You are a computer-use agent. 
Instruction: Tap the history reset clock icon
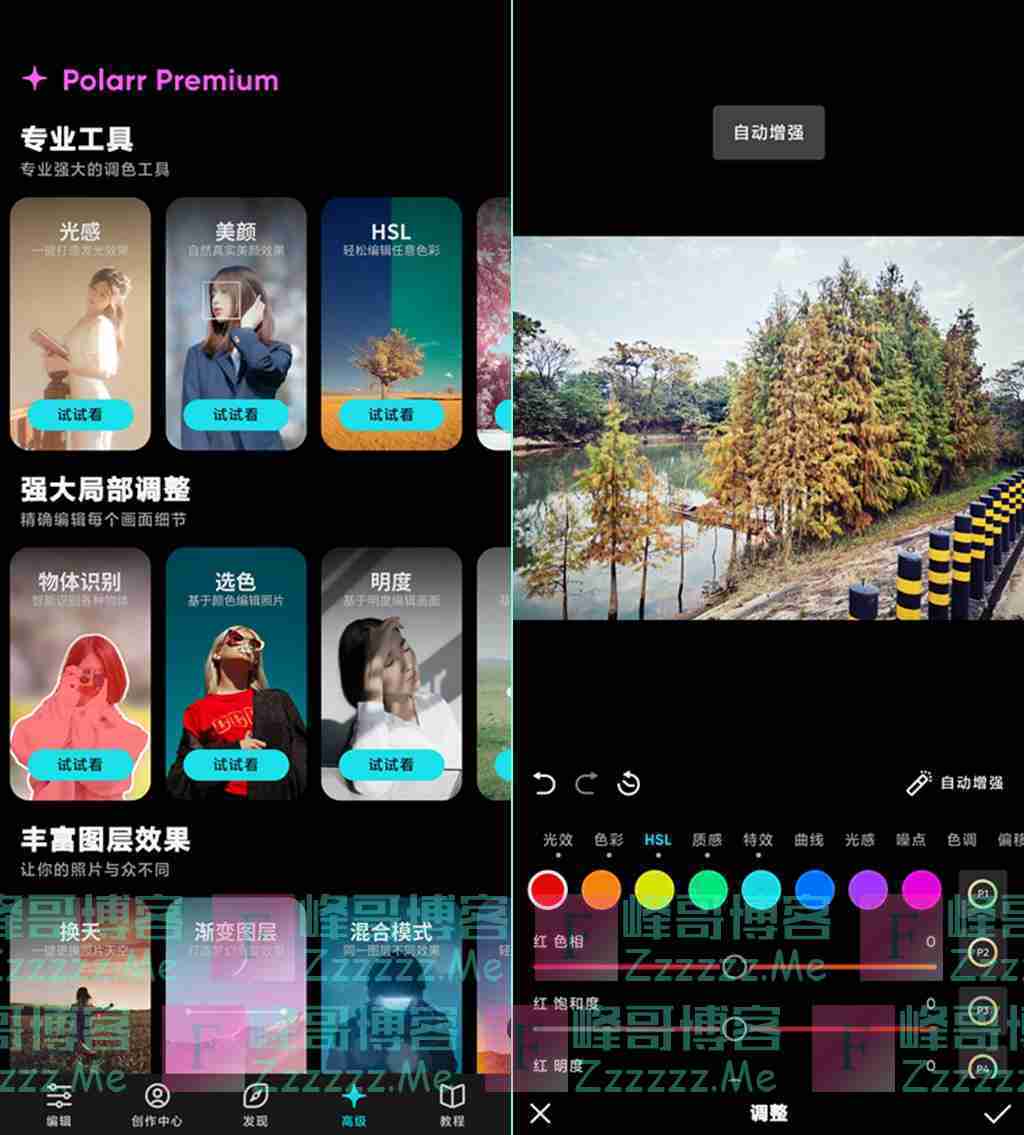point(629,784)
